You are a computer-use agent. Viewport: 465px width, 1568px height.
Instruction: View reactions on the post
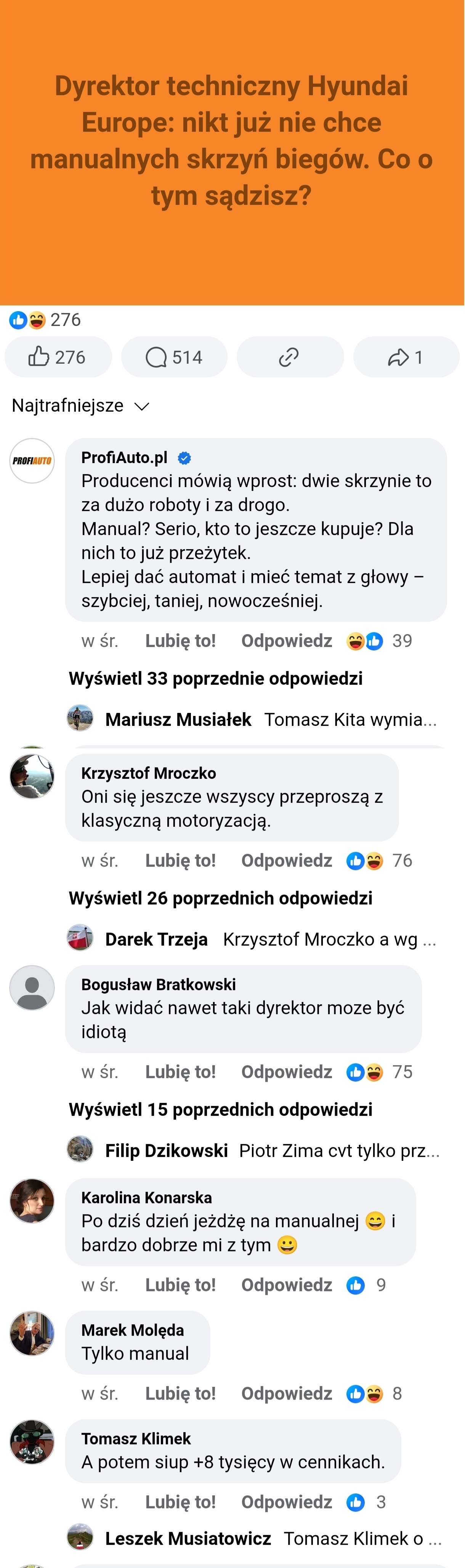coord(45,320)
